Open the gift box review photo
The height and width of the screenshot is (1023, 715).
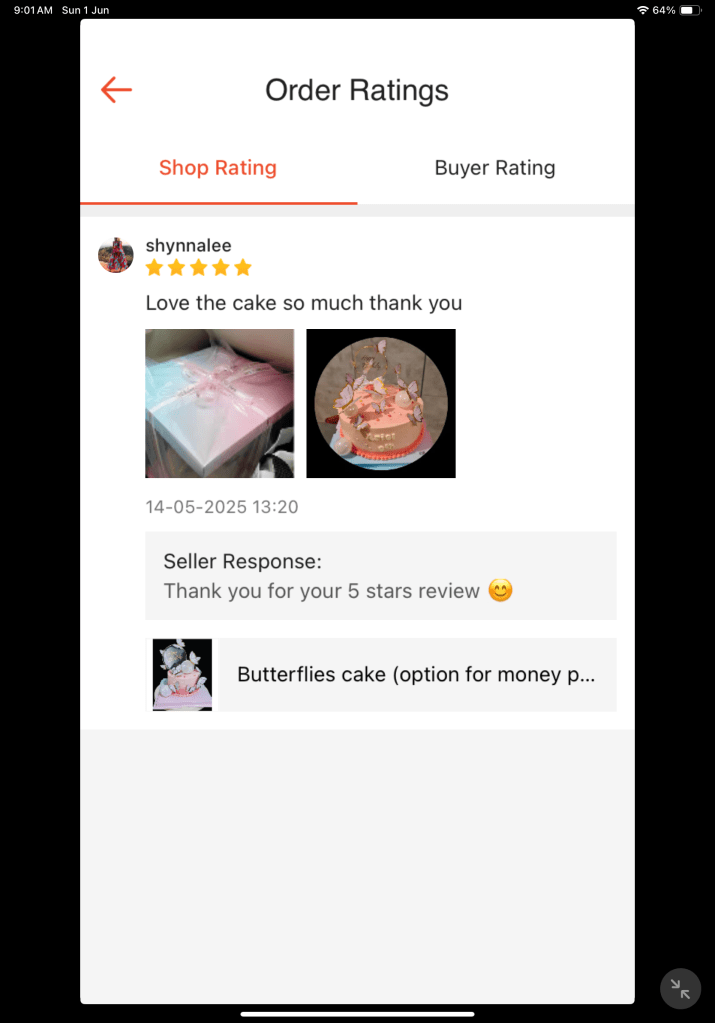(220, 403)
